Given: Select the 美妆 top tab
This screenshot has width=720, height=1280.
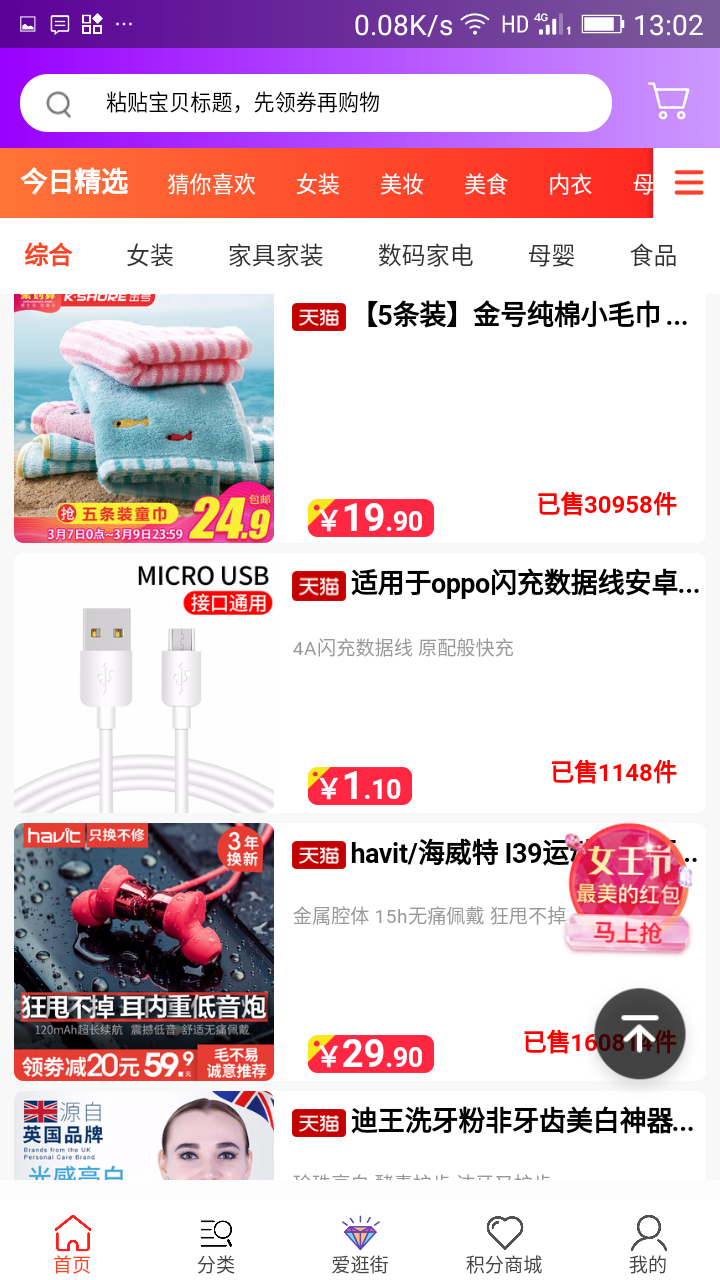Looking at the screenshot, I should point(402,184).
